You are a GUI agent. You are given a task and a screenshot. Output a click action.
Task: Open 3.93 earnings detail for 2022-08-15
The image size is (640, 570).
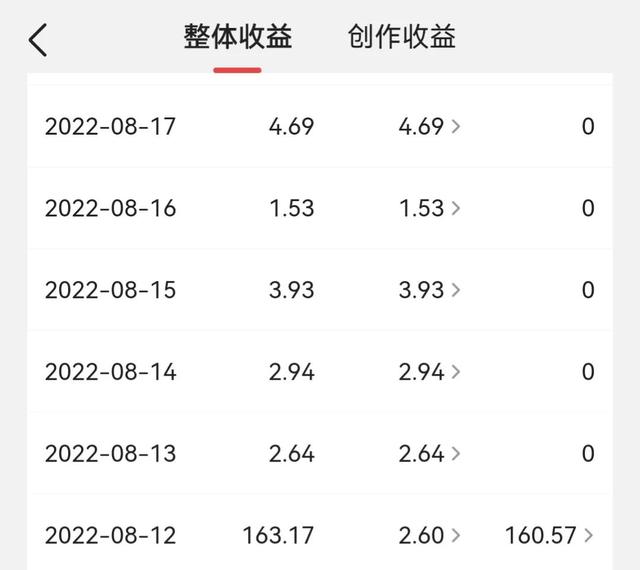pyautogui.click(x=430, y=290)
